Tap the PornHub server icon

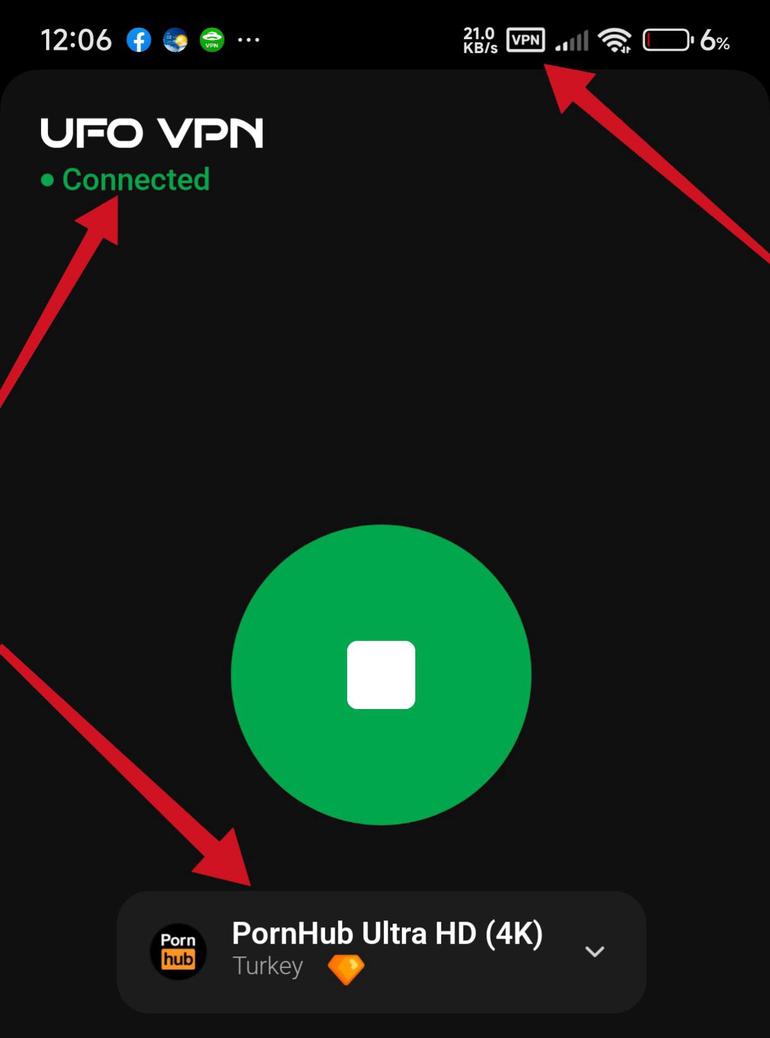[178, 951]
